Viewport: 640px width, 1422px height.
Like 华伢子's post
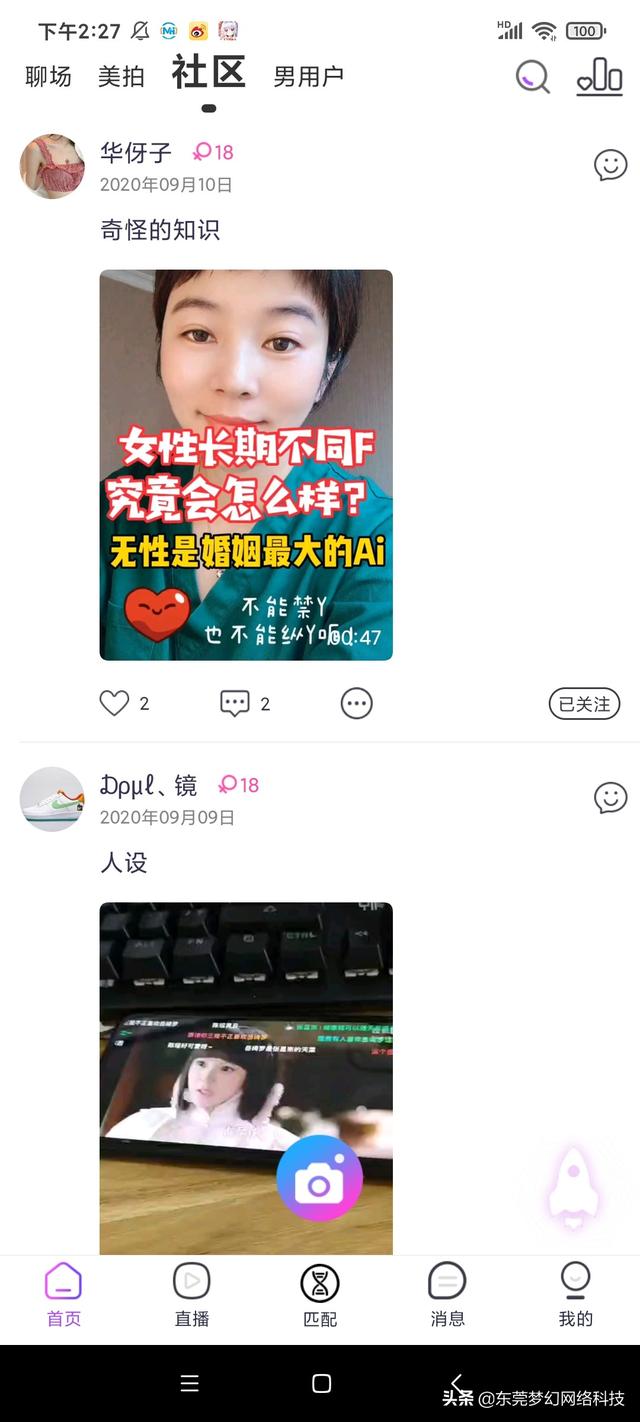pos(114,704)
